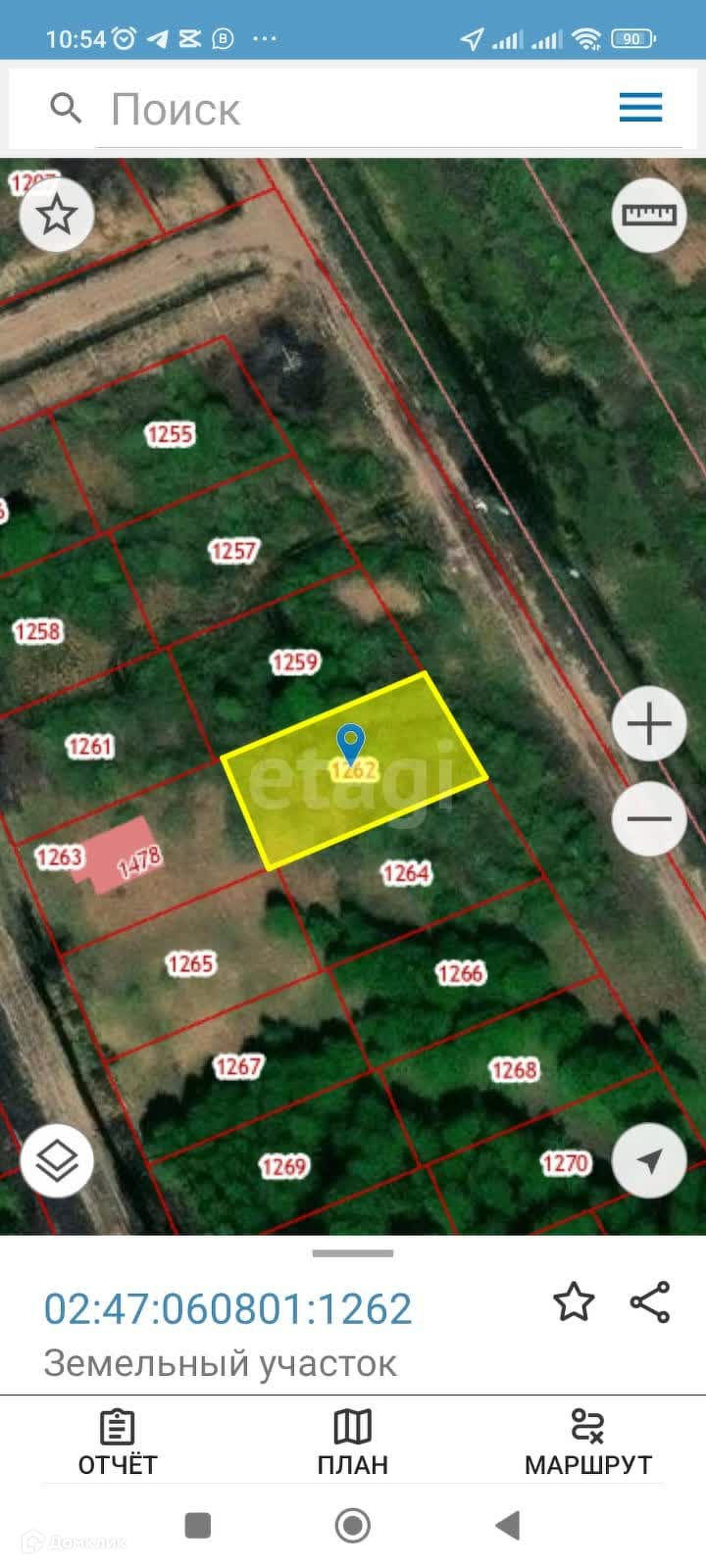
Task: Open the ОТЧЁТ report
Action: tap(118, 1443)
